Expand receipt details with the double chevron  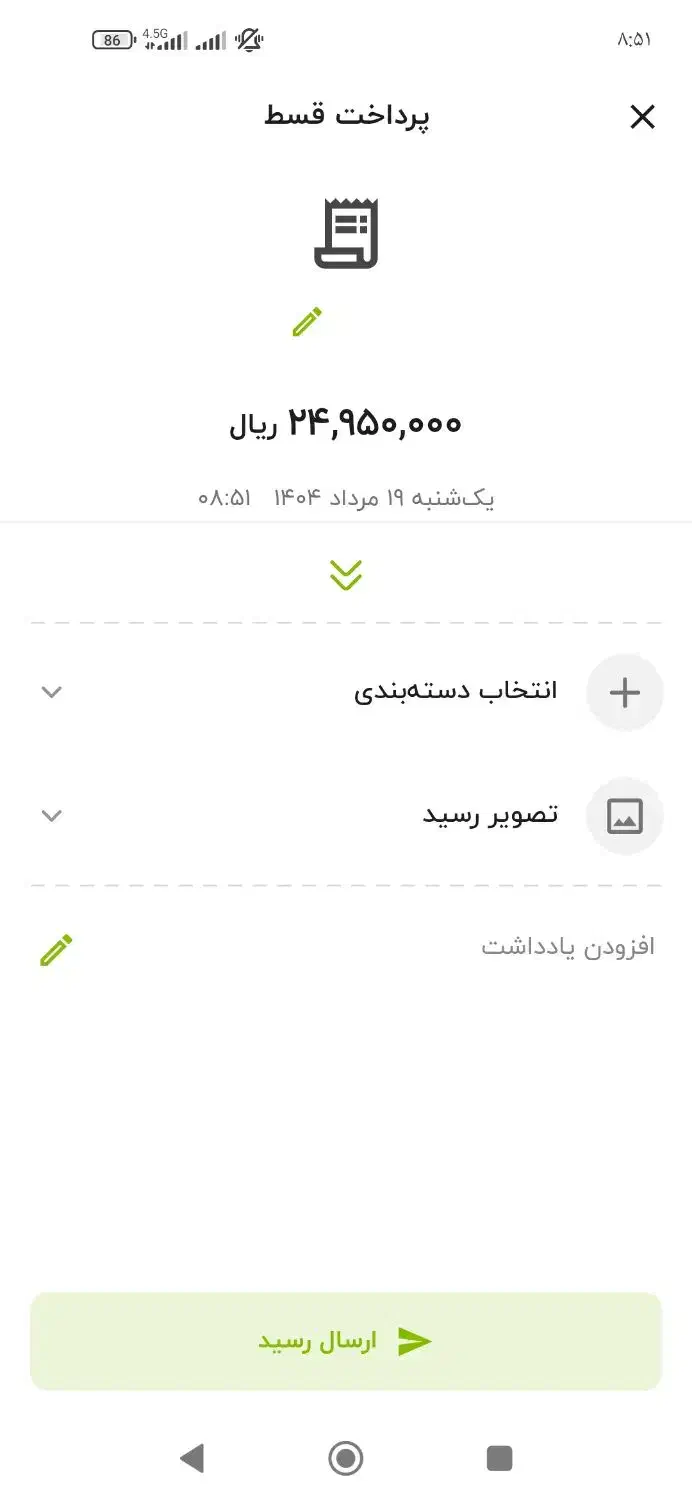click(x=346, y=574)
